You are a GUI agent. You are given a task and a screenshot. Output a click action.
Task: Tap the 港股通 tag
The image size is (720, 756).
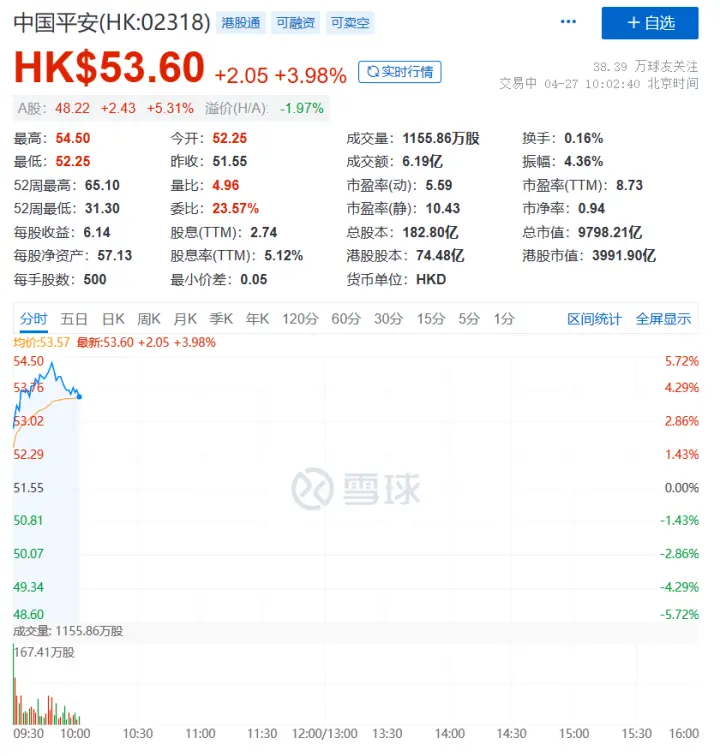pyautogui.click(x=266, y=22)
